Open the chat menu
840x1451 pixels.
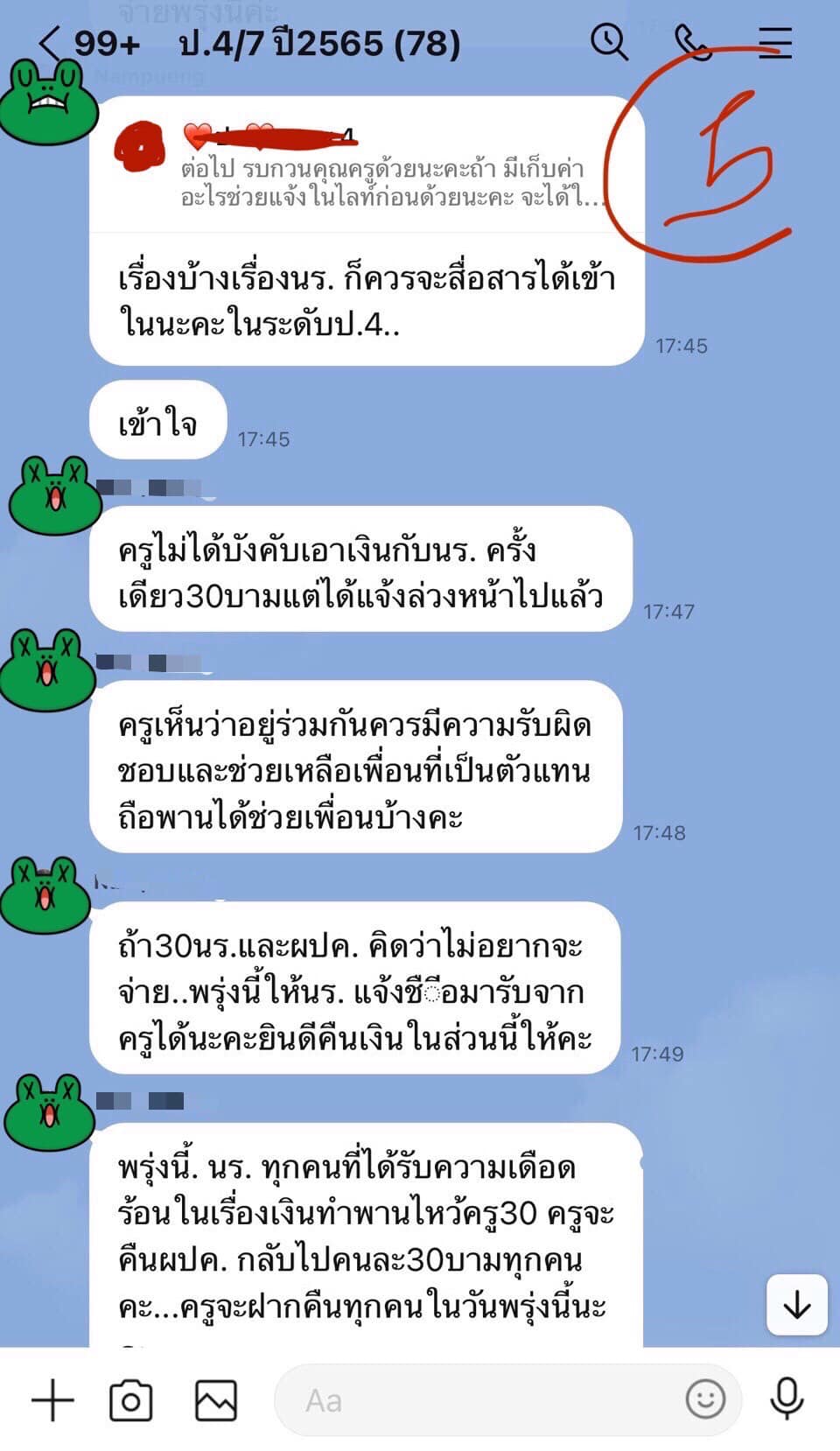pos(774,42)
